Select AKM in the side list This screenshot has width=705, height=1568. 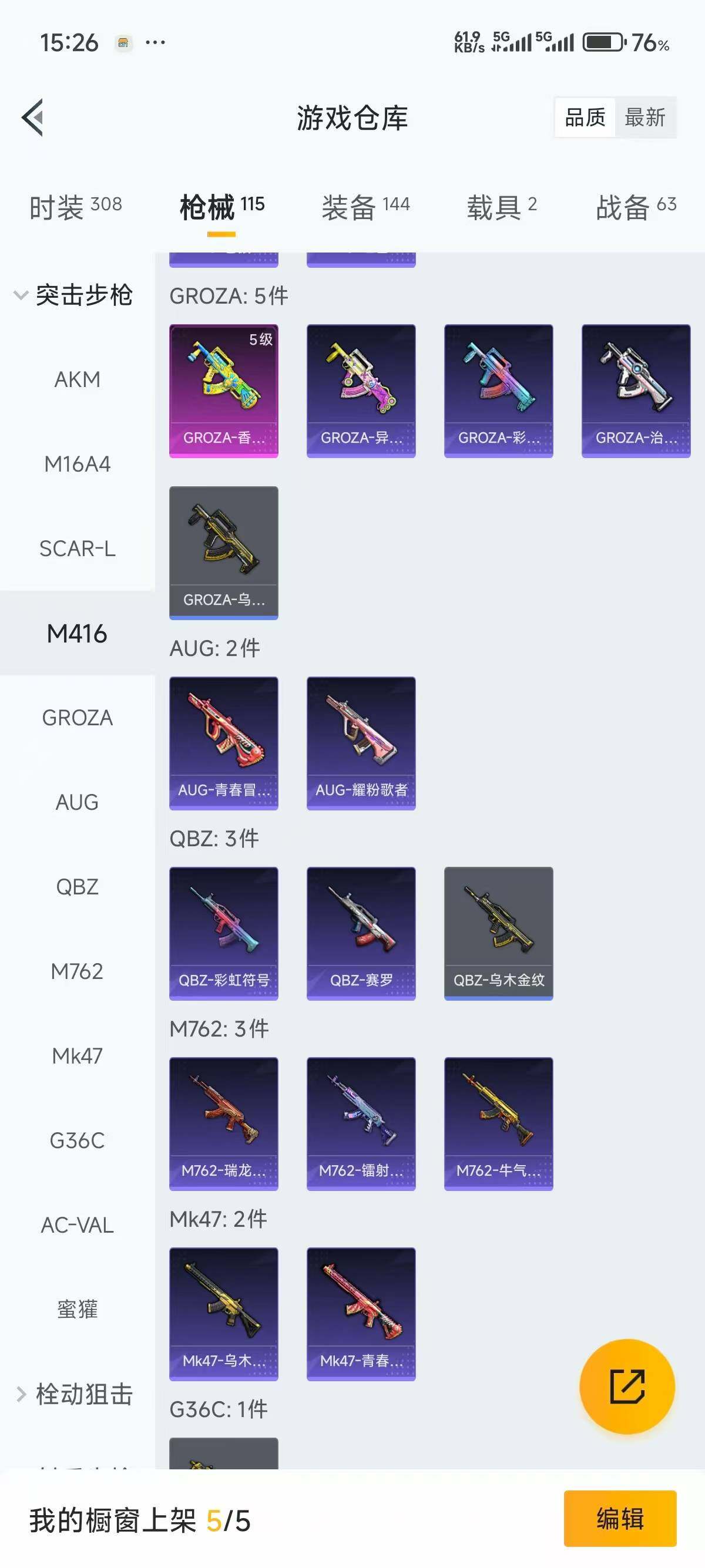coord(78,379)
